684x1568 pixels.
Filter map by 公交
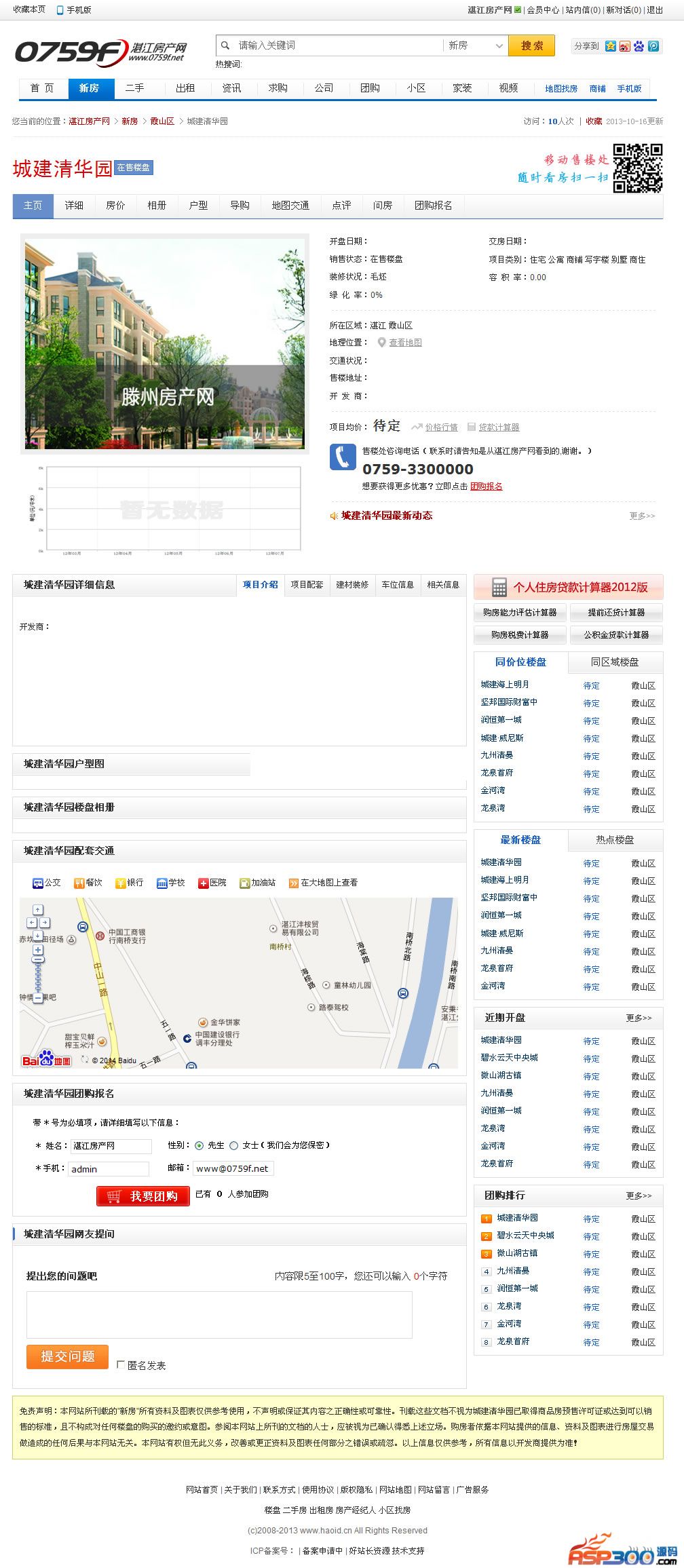coord(47,883)
